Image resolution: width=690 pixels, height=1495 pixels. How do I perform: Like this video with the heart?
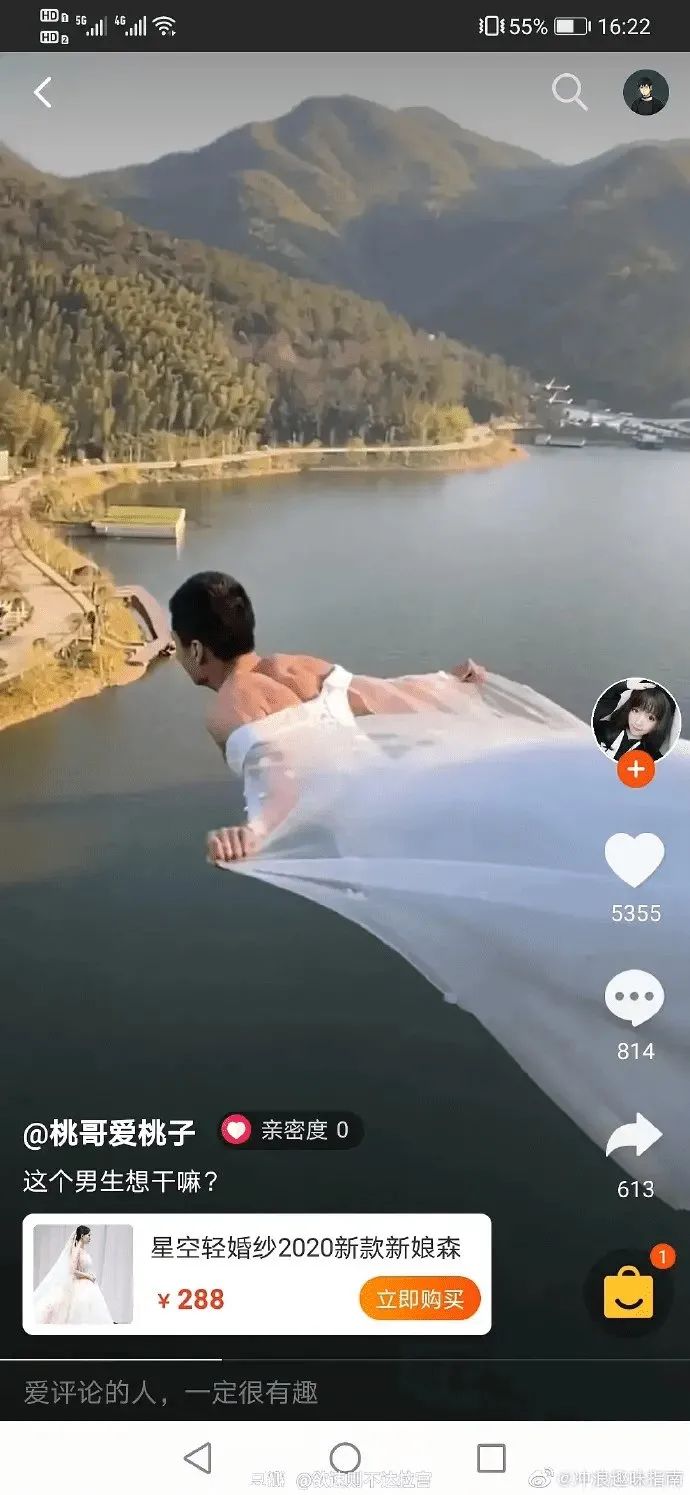634,860
